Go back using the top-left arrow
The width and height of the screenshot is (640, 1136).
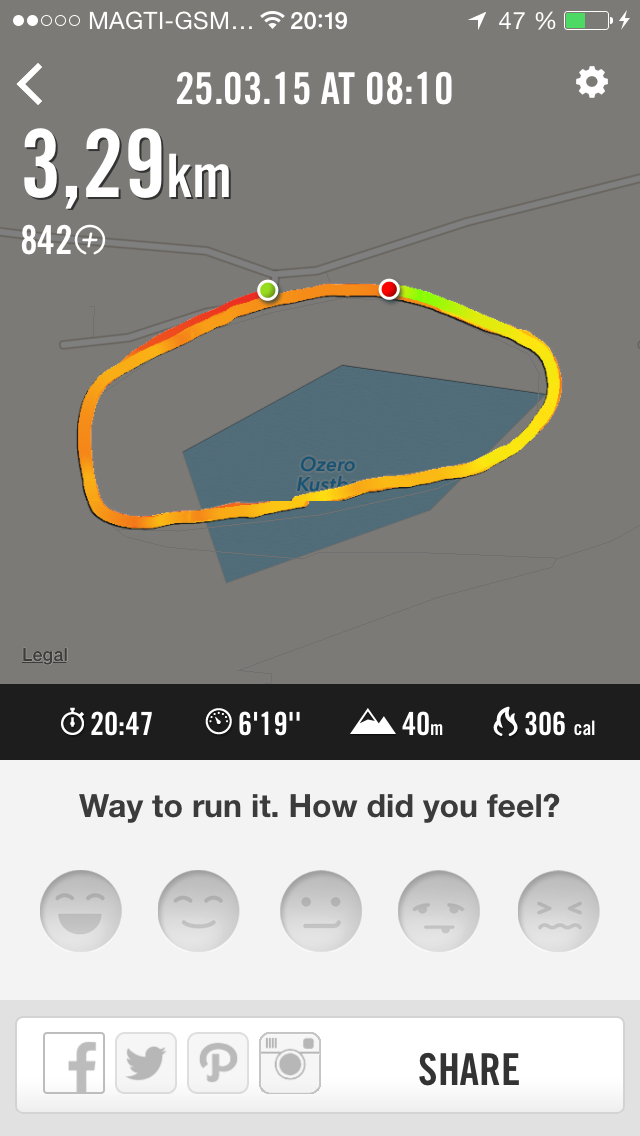tap(31, 85)
